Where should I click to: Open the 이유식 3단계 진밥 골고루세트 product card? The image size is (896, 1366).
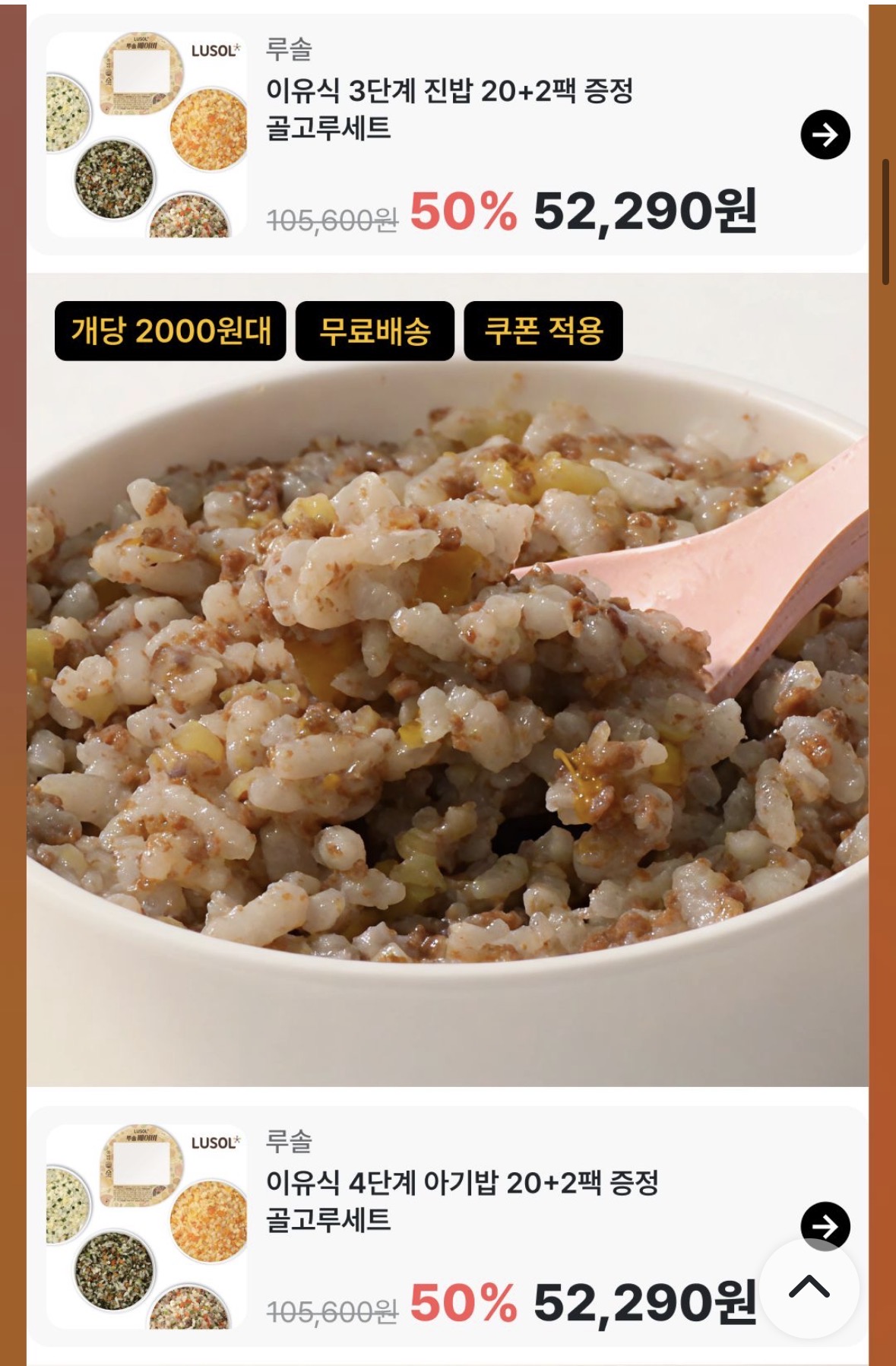448,109
